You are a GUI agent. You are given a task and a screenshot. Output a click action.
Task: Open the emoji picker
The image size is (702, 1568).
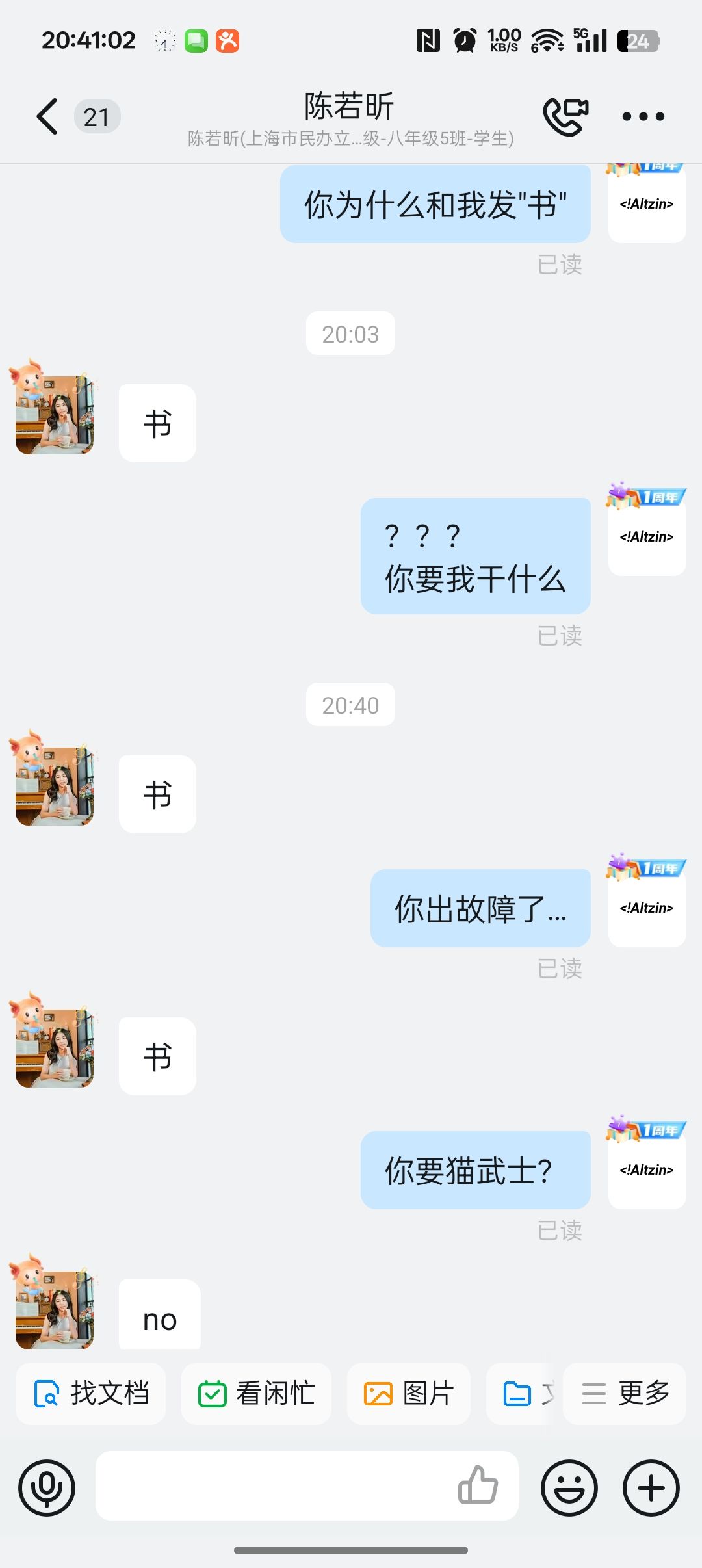pos(569,1487)
